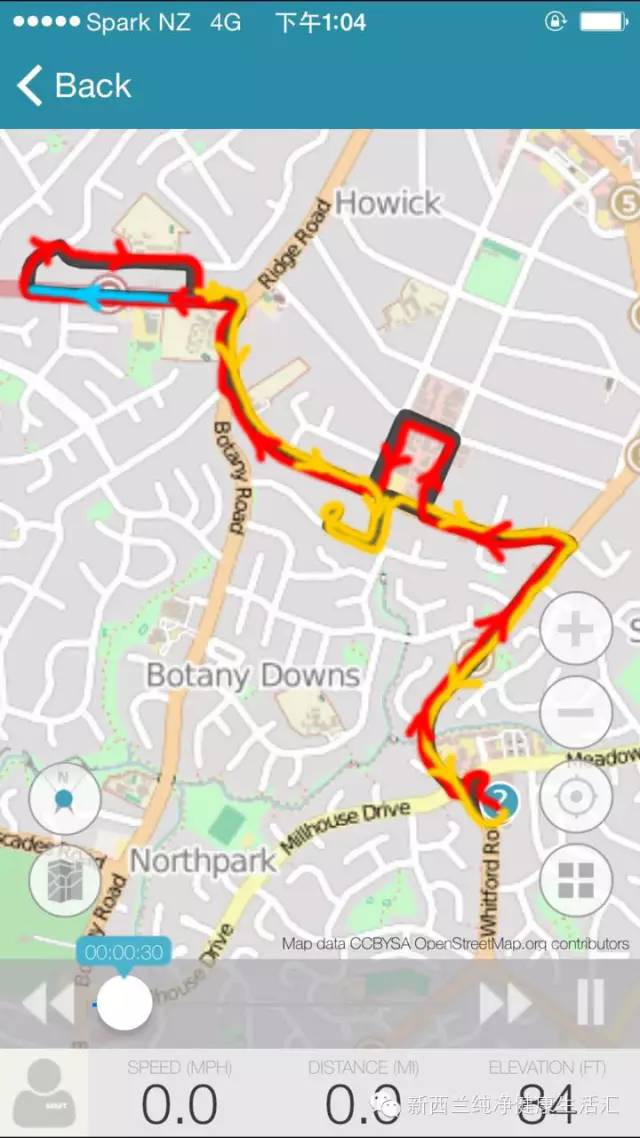
Task: Pause the route playback
Action: coord(591,1003)
